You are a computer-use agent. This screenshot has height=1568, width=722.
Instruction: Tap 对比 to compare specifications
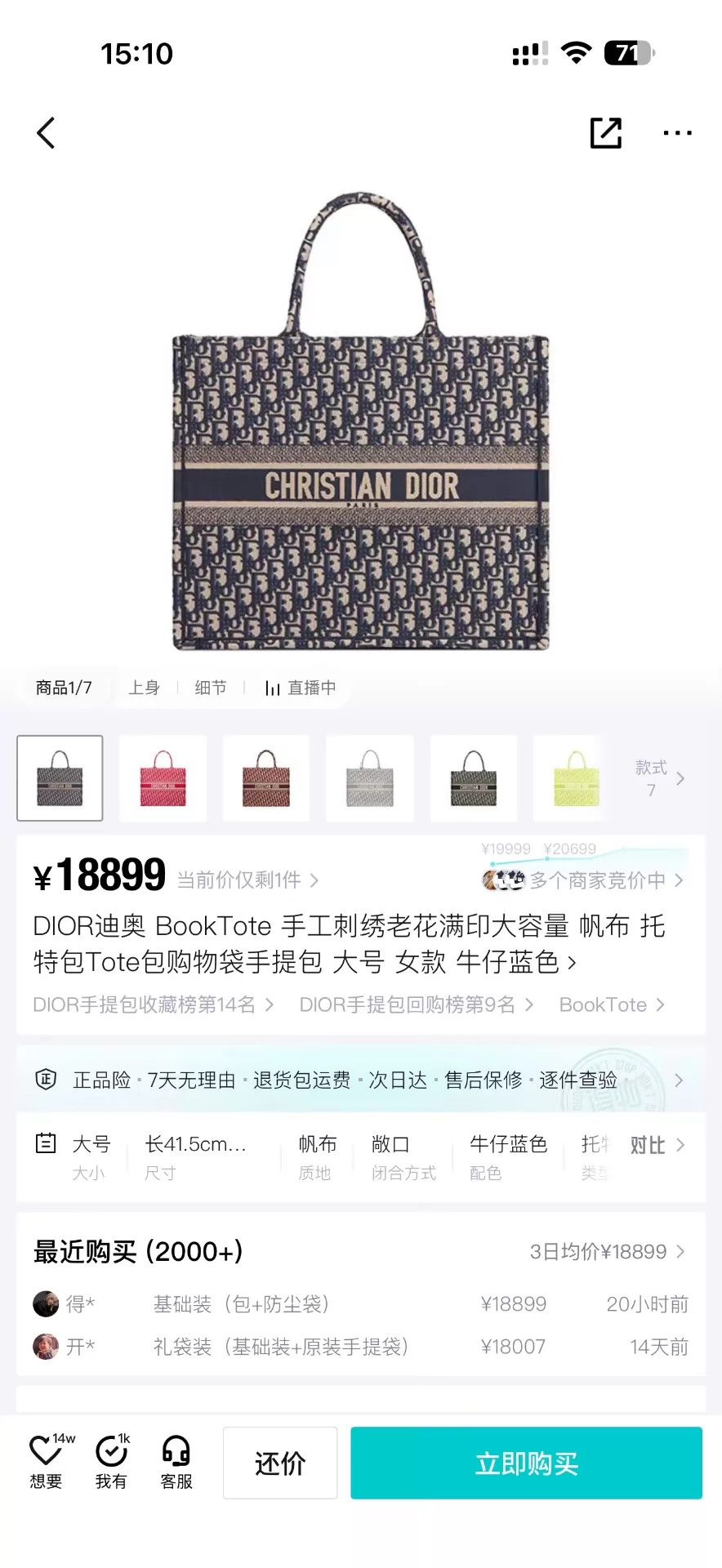point(657,1145)
